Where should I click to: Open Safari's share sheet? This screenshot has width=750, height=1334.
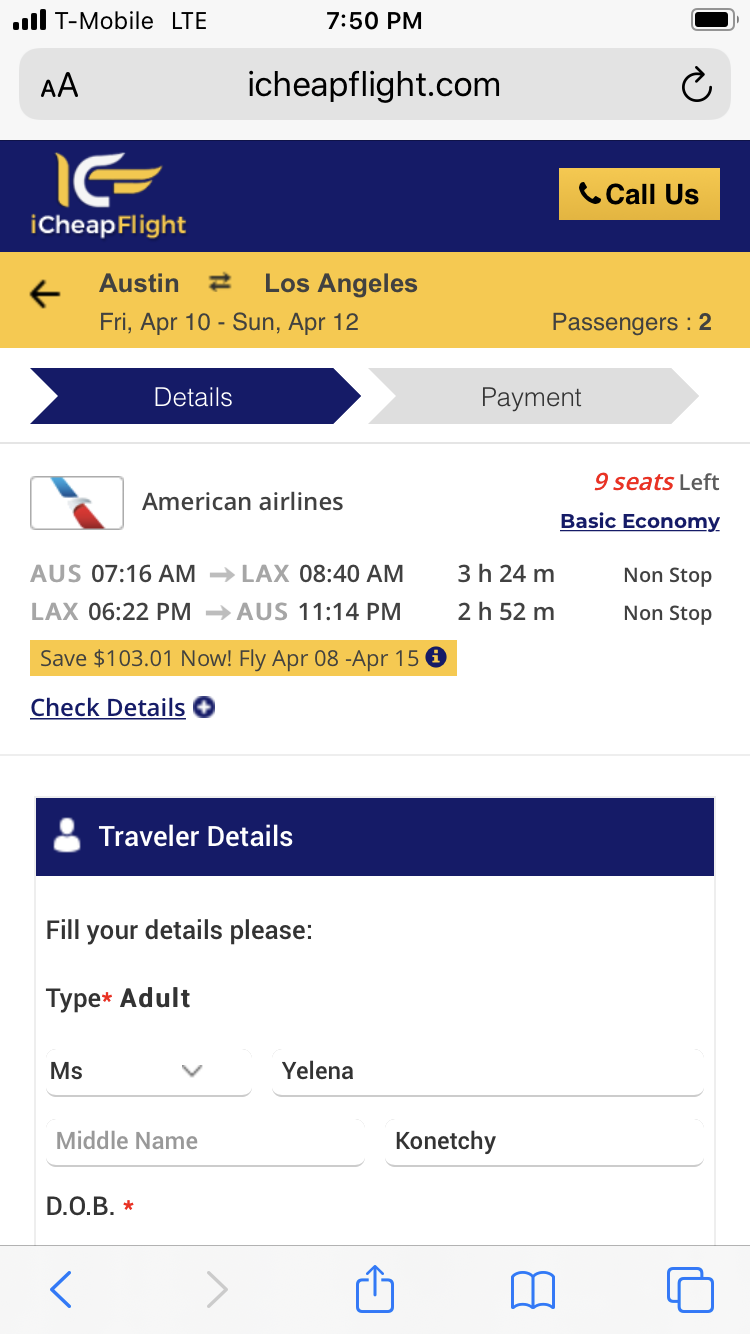point(375,1287)
